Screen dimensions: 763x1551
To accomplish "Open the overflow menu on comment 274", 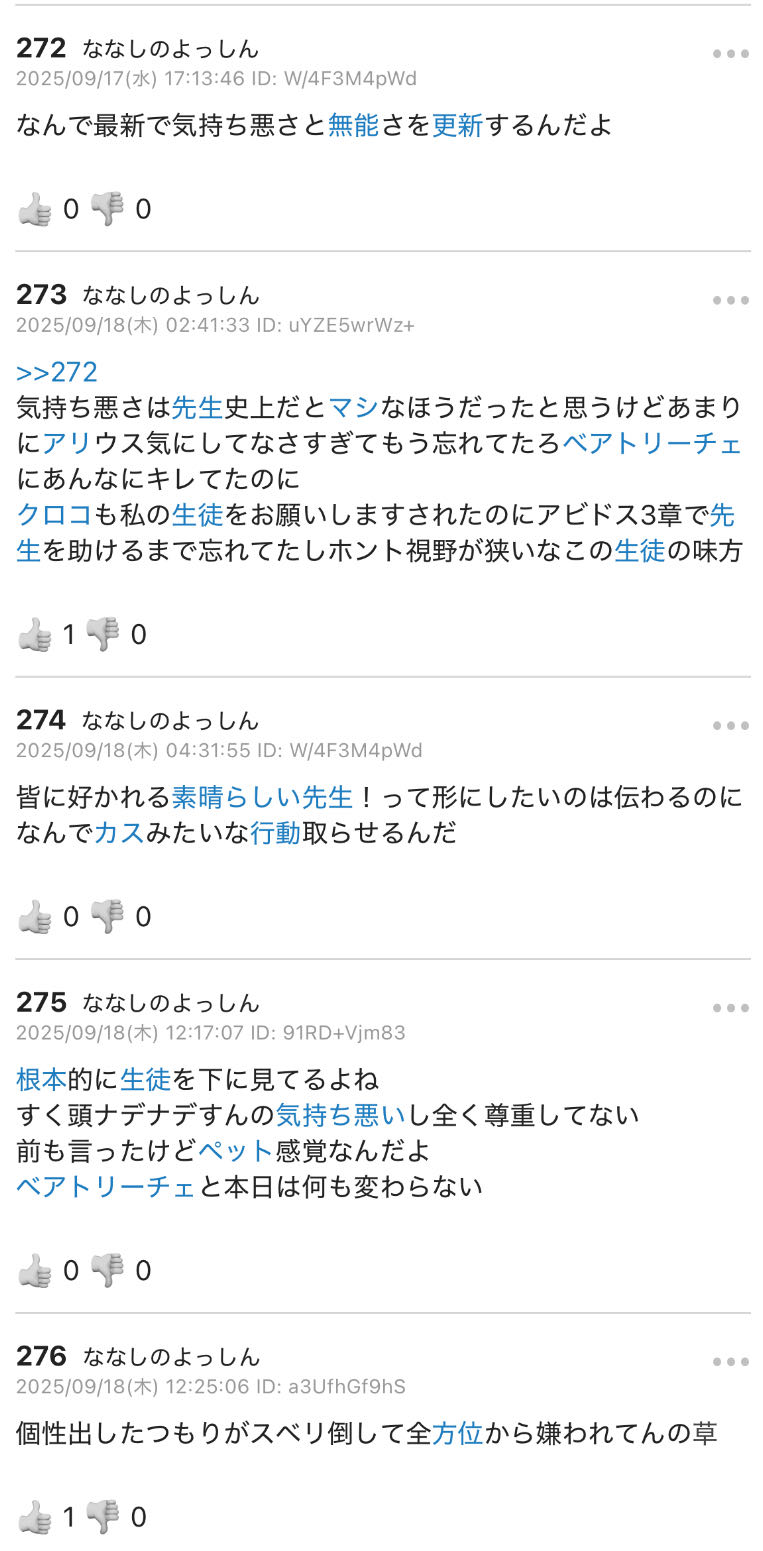I will (731, 725).
